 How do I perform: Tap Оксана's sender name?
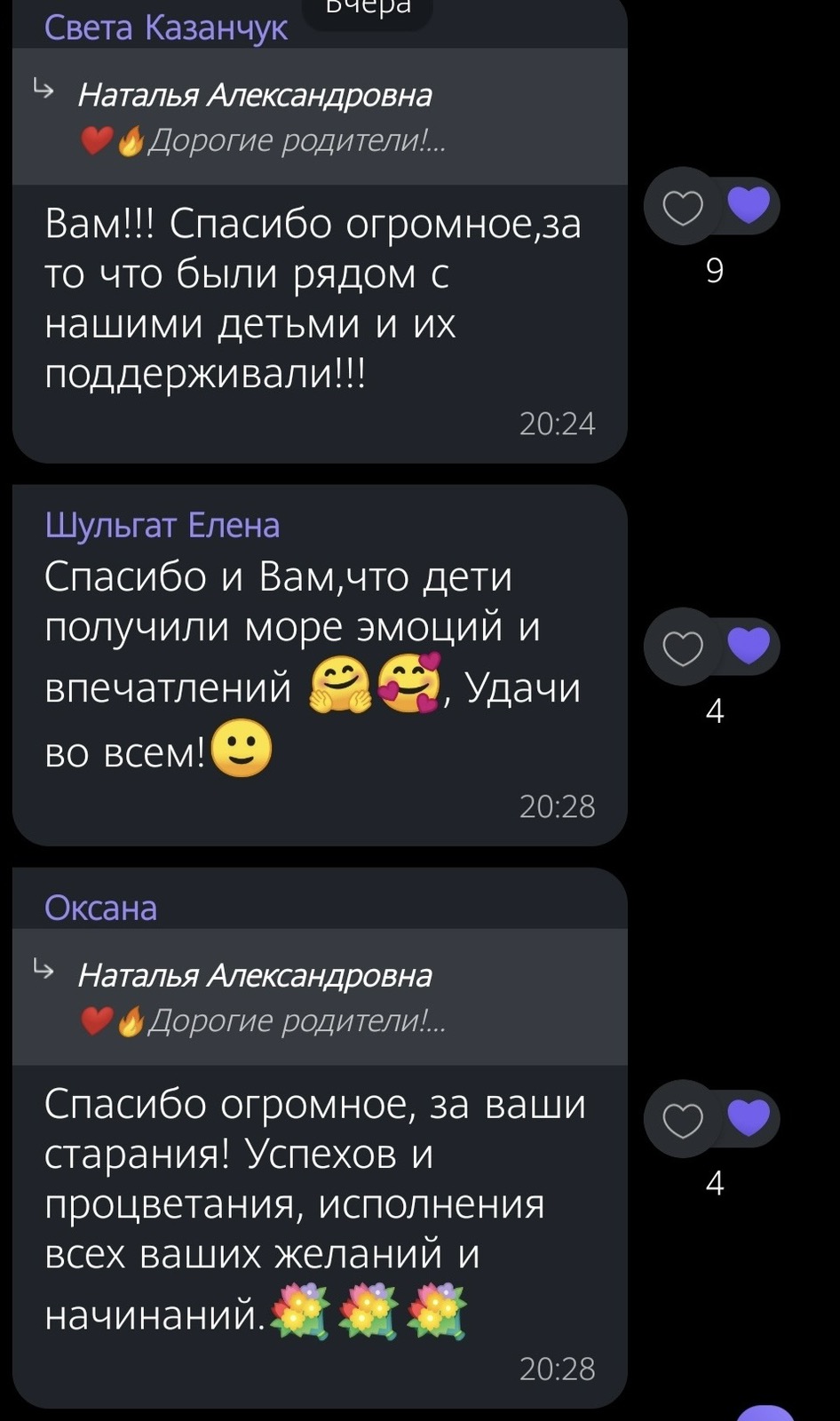click(100, 908)
